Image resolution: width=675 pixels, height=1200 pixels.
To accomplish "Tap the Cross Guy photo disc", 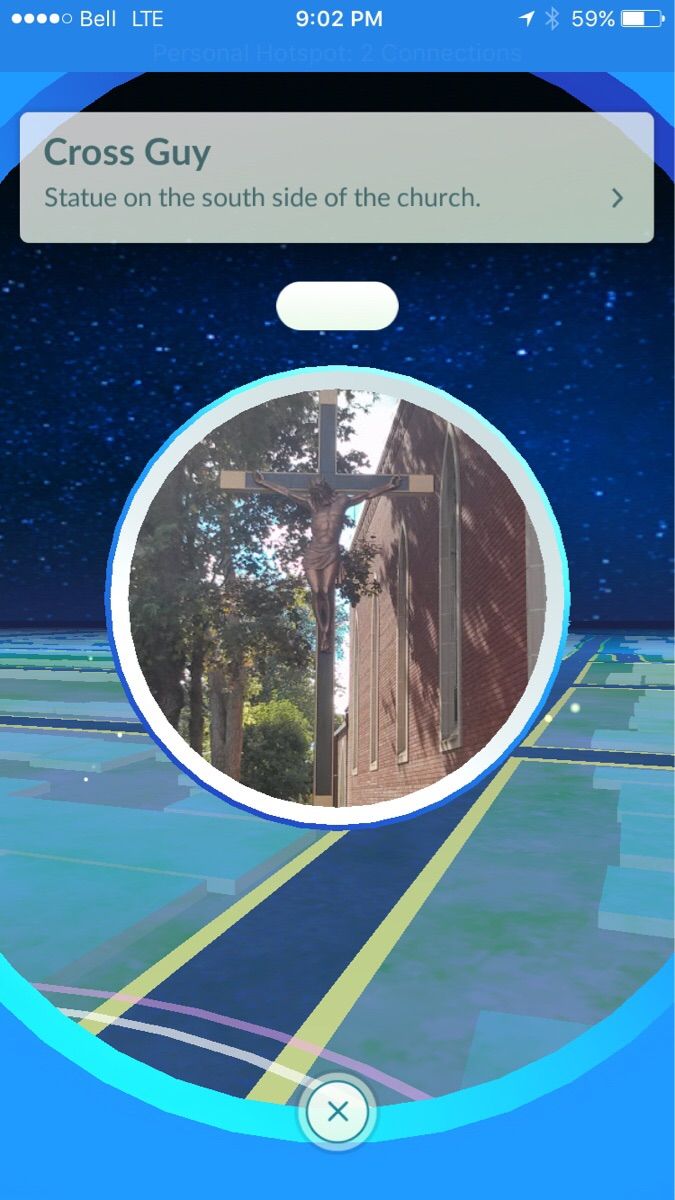I will (x=338, y=598).
